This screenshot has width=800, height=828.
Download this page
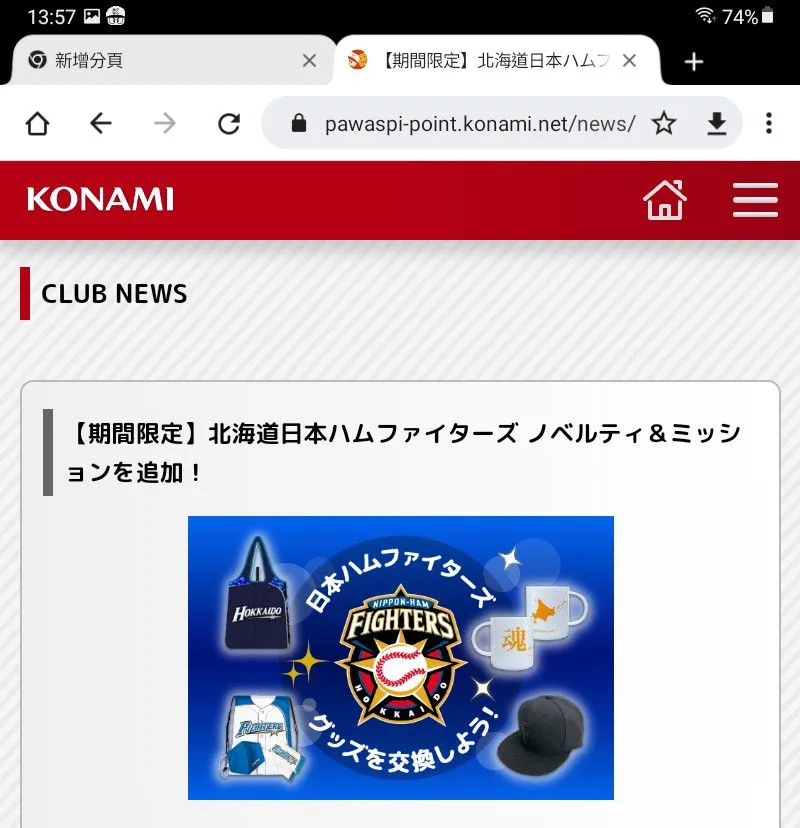click(x=717, y=123)
